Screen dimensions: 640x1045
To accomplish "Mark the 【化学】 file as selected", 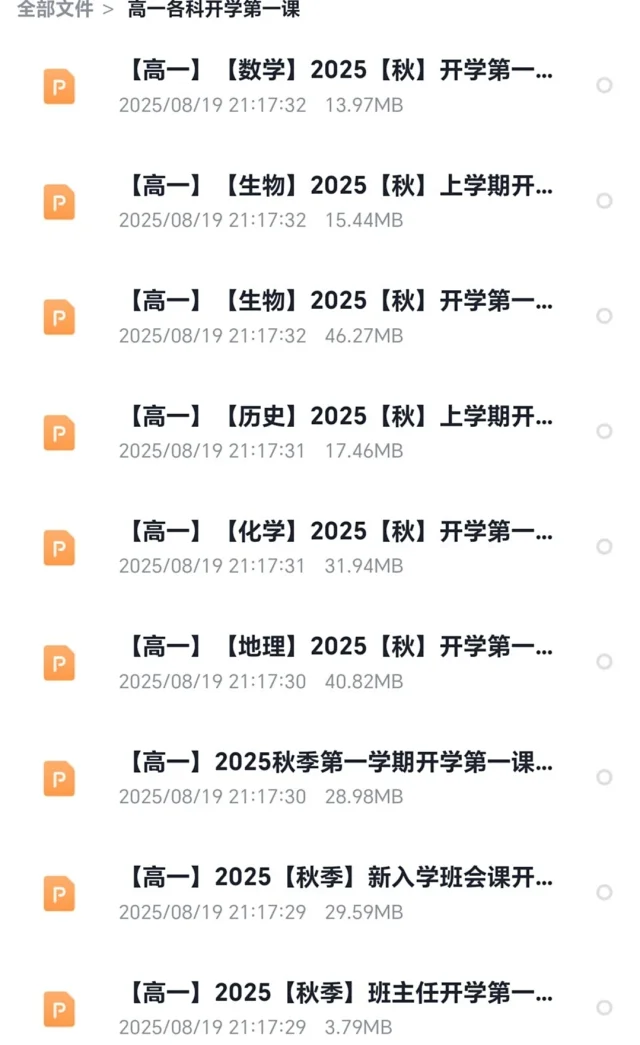I will 604,546.
